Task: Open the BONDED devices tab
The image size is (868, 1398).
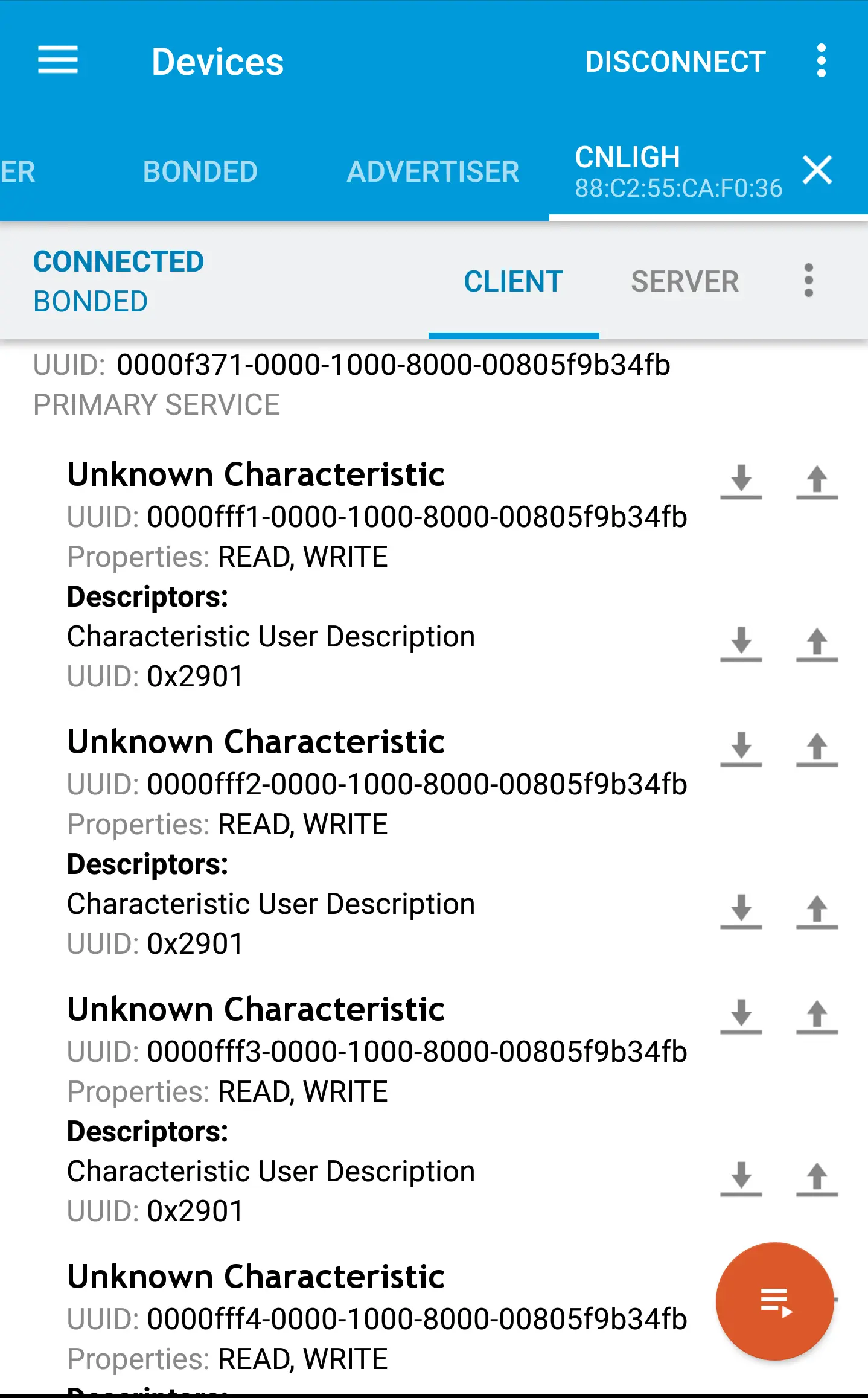Action: tap(200, 170)
